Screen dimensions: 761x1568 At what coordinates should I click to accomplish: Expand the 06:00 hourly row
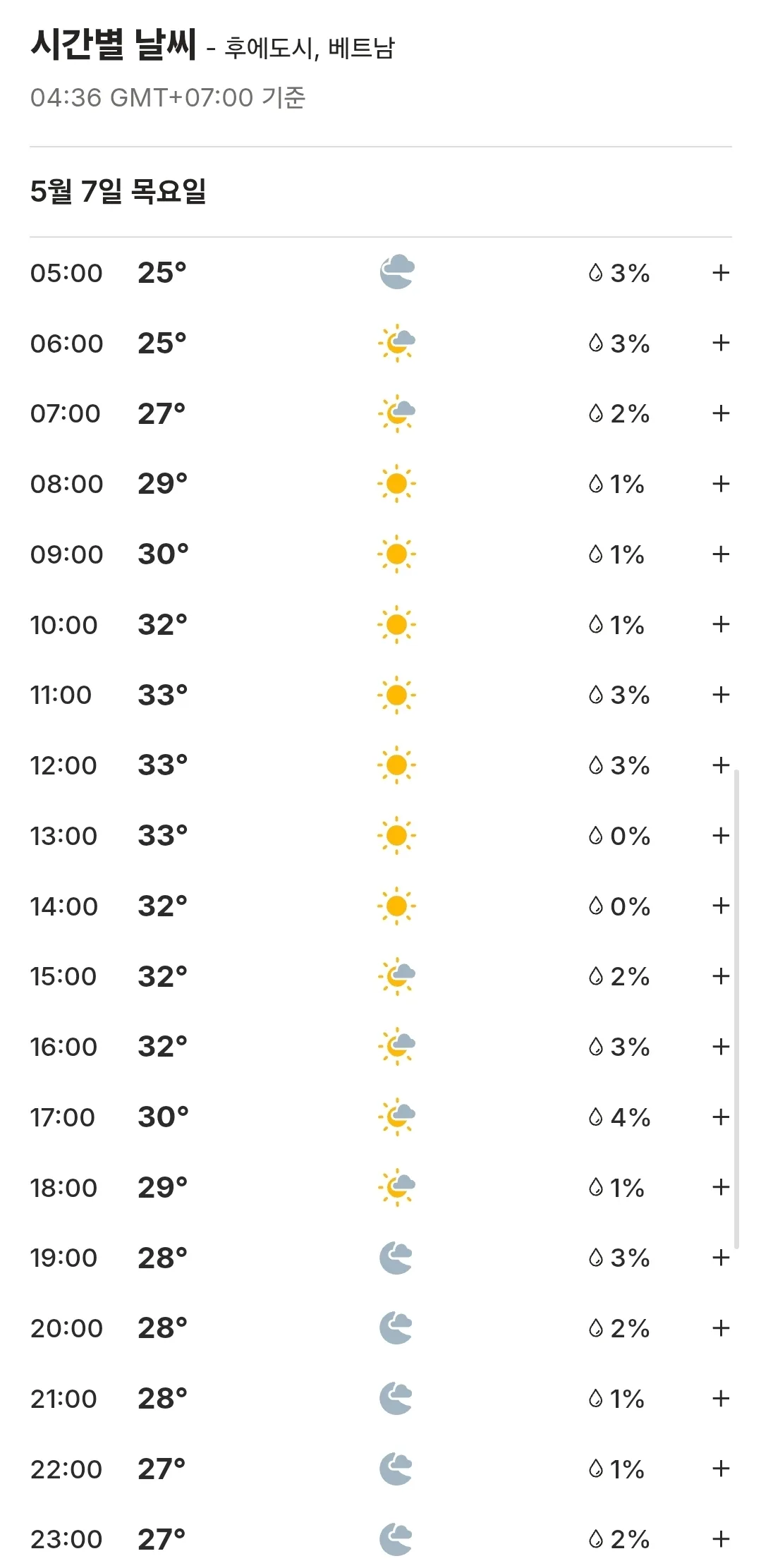(720, 344)
